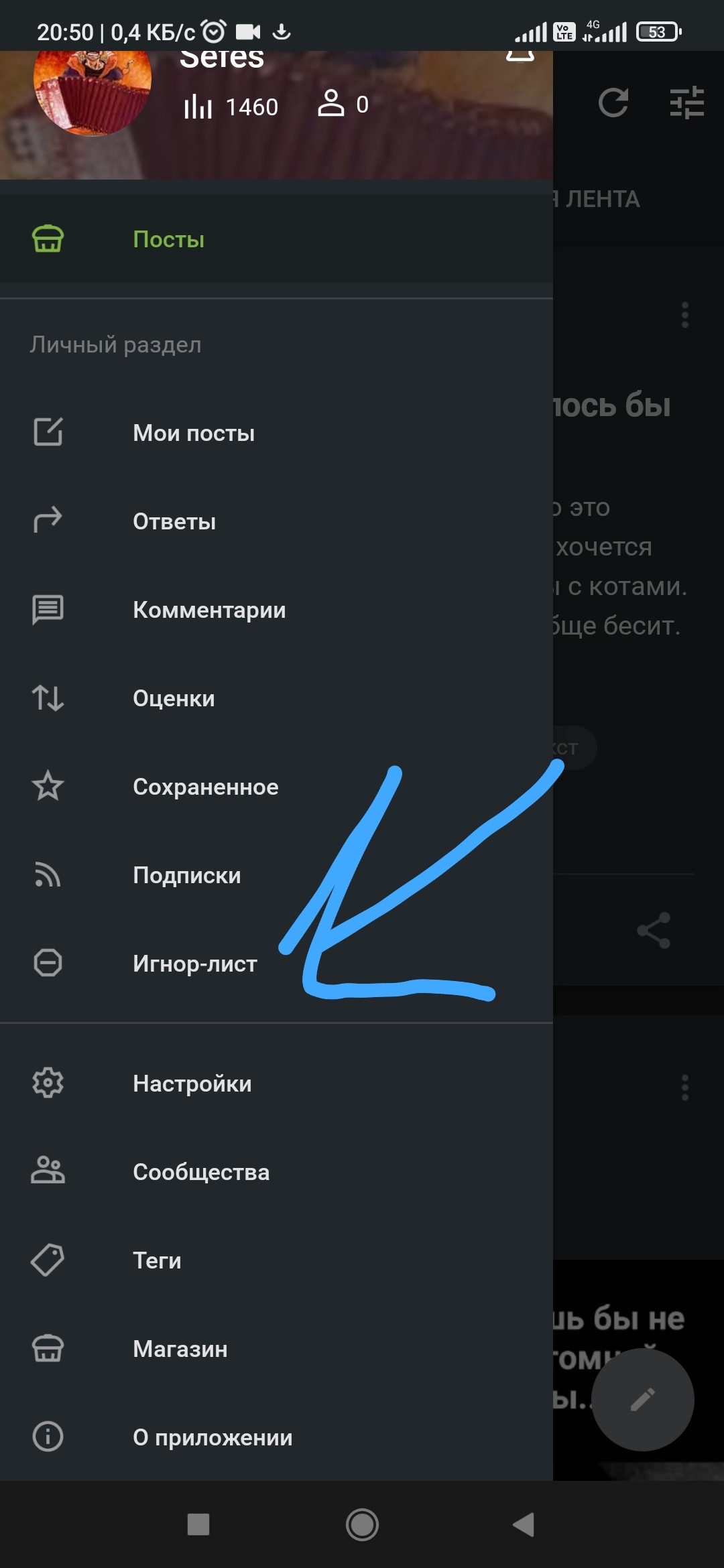Open О приложении info
The height and width of the screenshot is (1568, 724).
(x=276, y=1437)
